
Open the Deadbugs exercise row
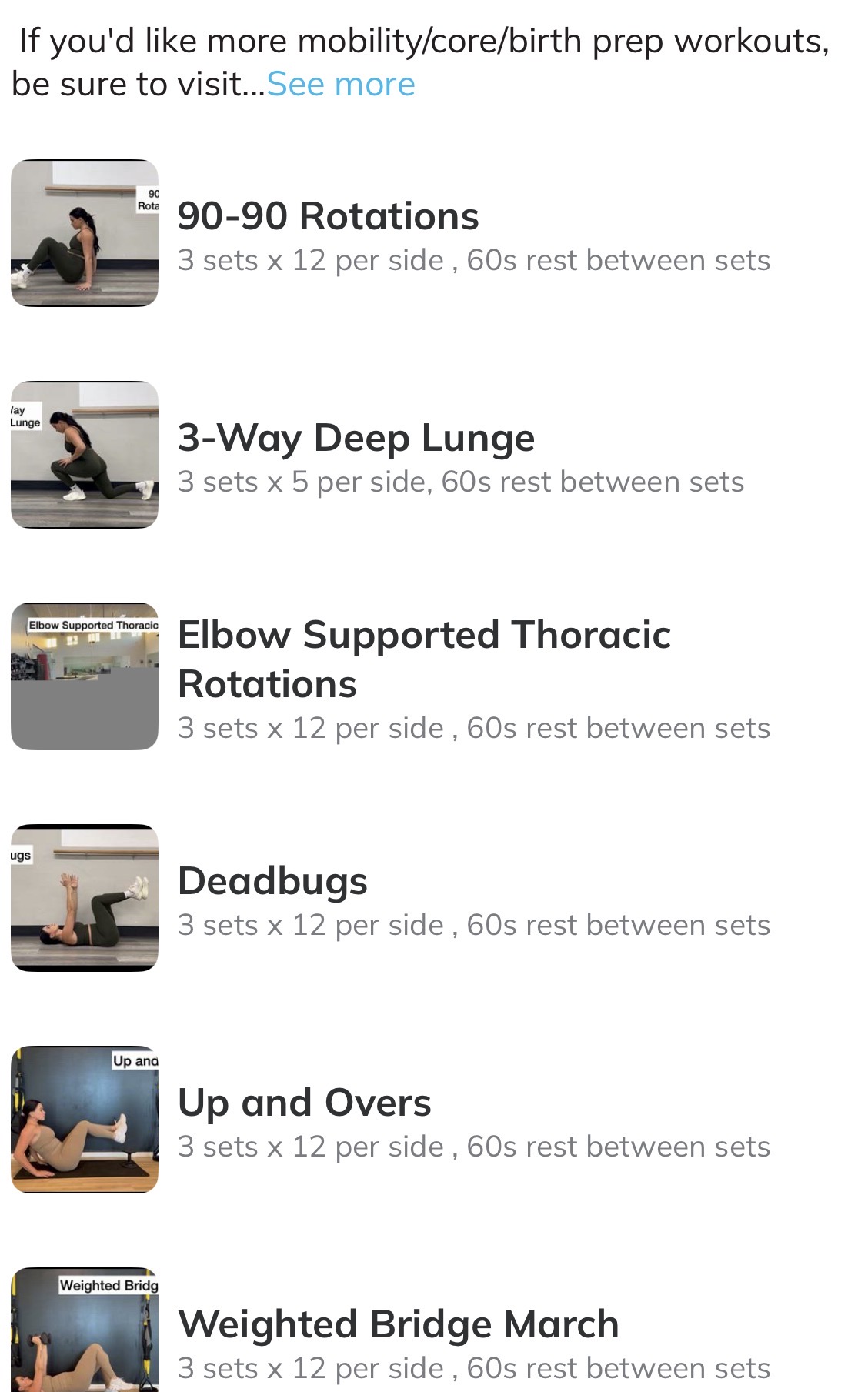click(272, 881)
